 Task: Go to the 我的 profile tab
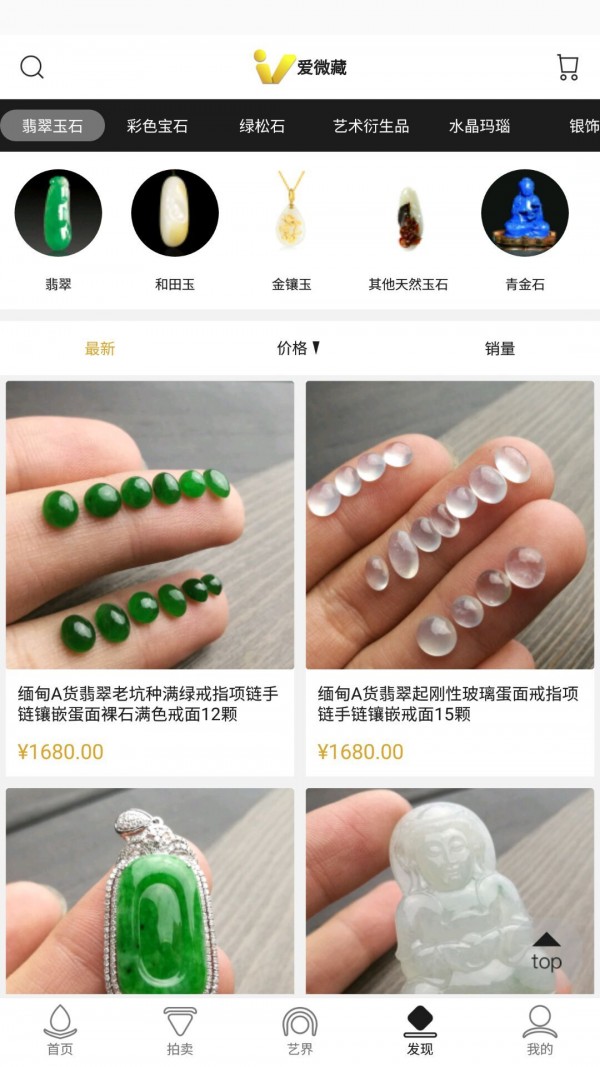540,1031
